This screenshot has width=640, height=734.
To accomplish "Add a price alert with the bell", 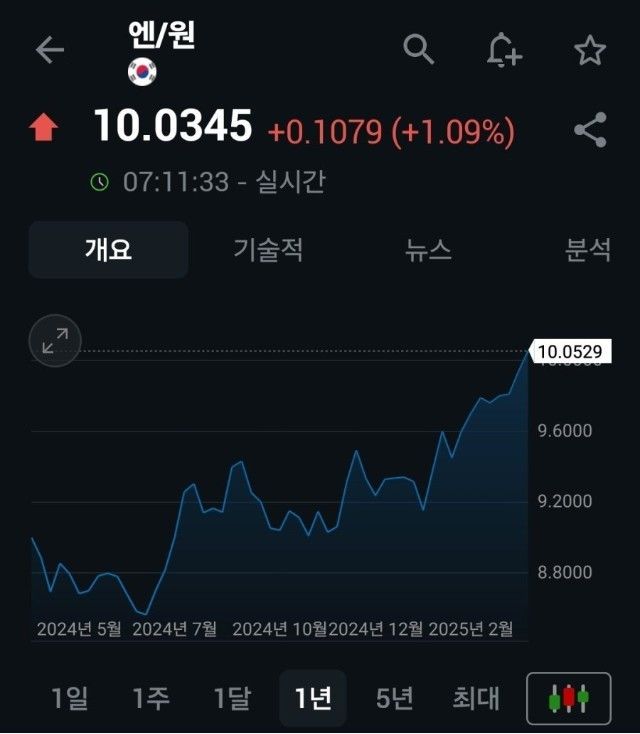I will tap(504, 49).
